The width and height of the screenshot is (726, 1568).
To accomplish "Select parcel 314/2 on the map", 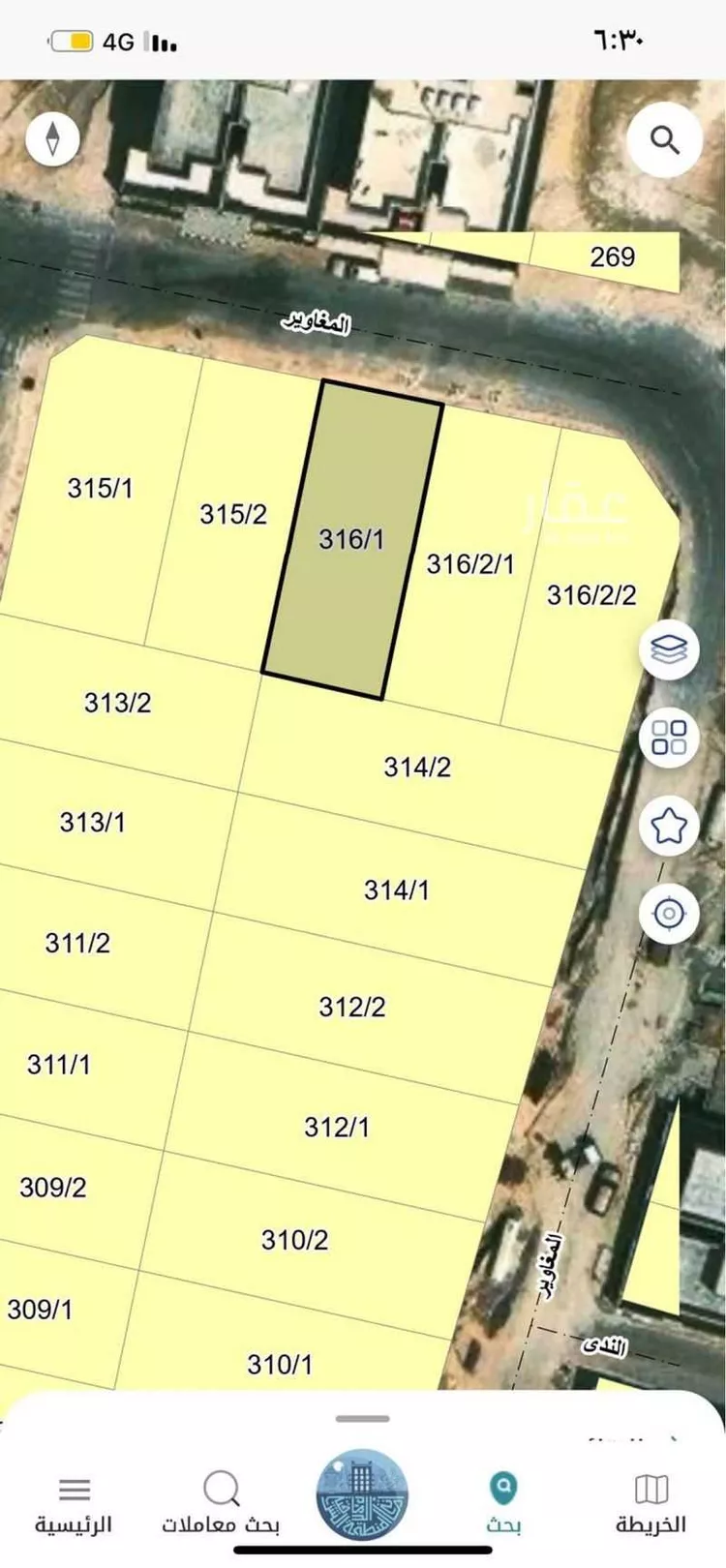I will 417,768.
